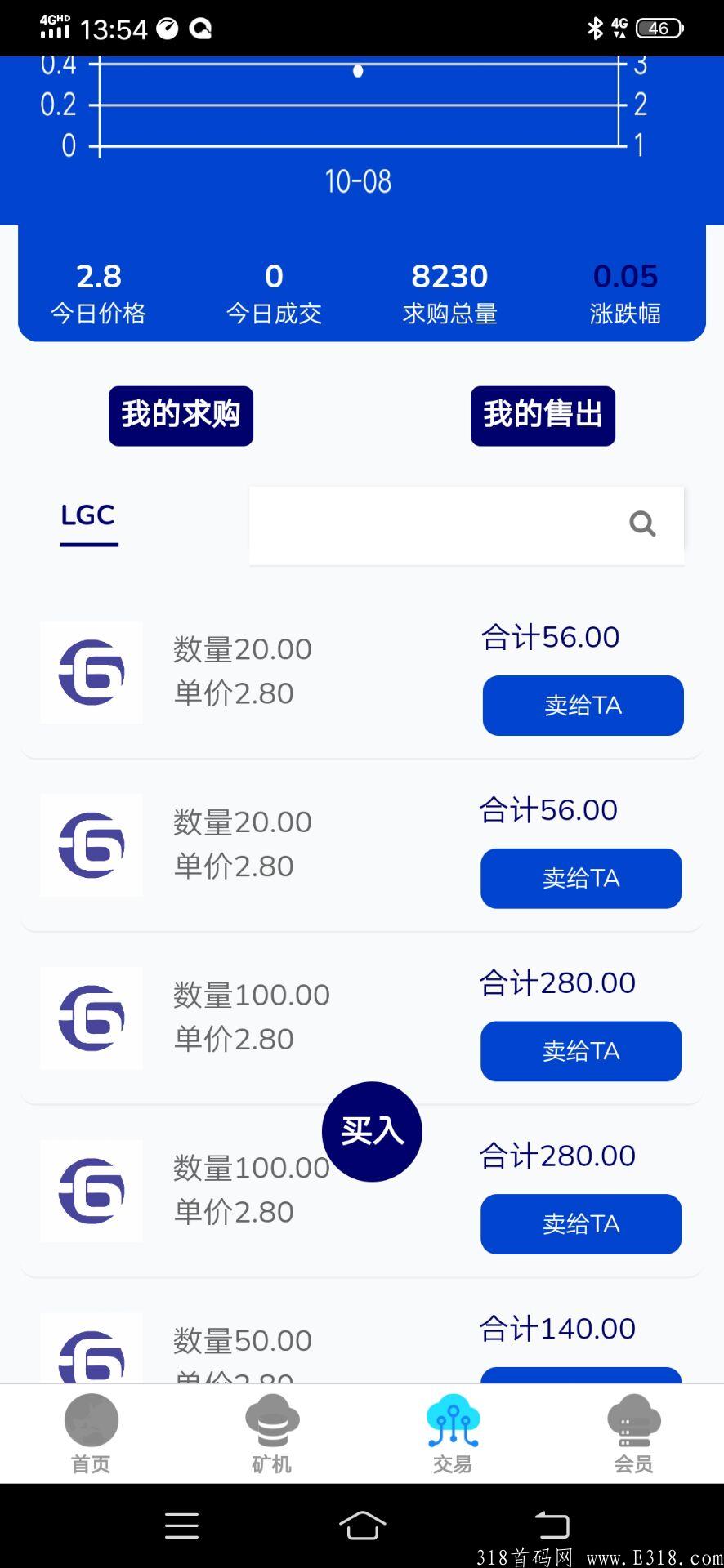Open 我的求购 (my purchase requests)
The image size is (724, 1568).
click(181, 416)
